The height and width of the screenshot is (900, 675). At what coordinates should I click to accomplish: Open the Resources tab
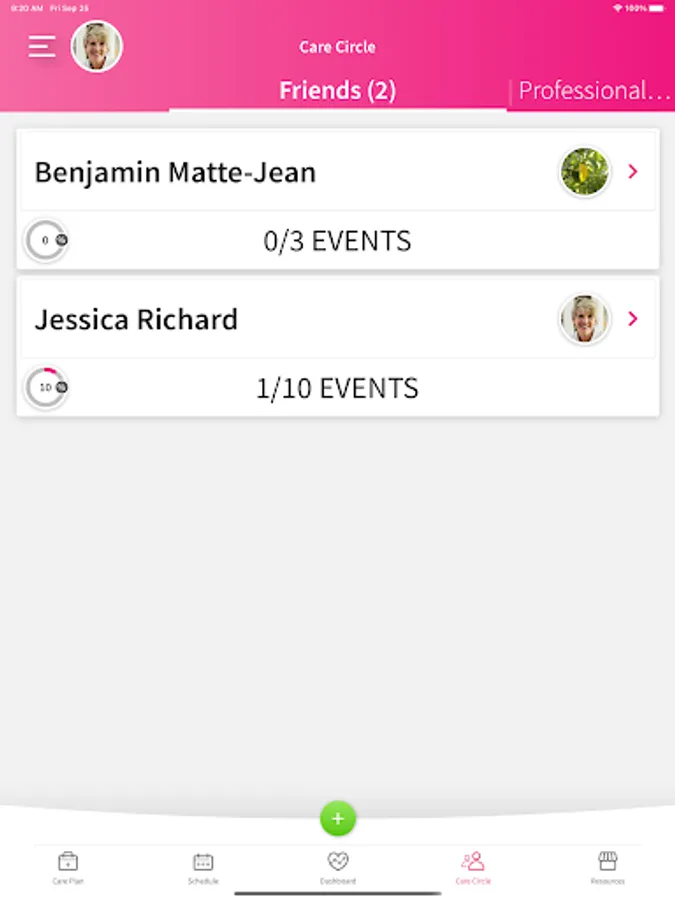(x=607, y=866)
